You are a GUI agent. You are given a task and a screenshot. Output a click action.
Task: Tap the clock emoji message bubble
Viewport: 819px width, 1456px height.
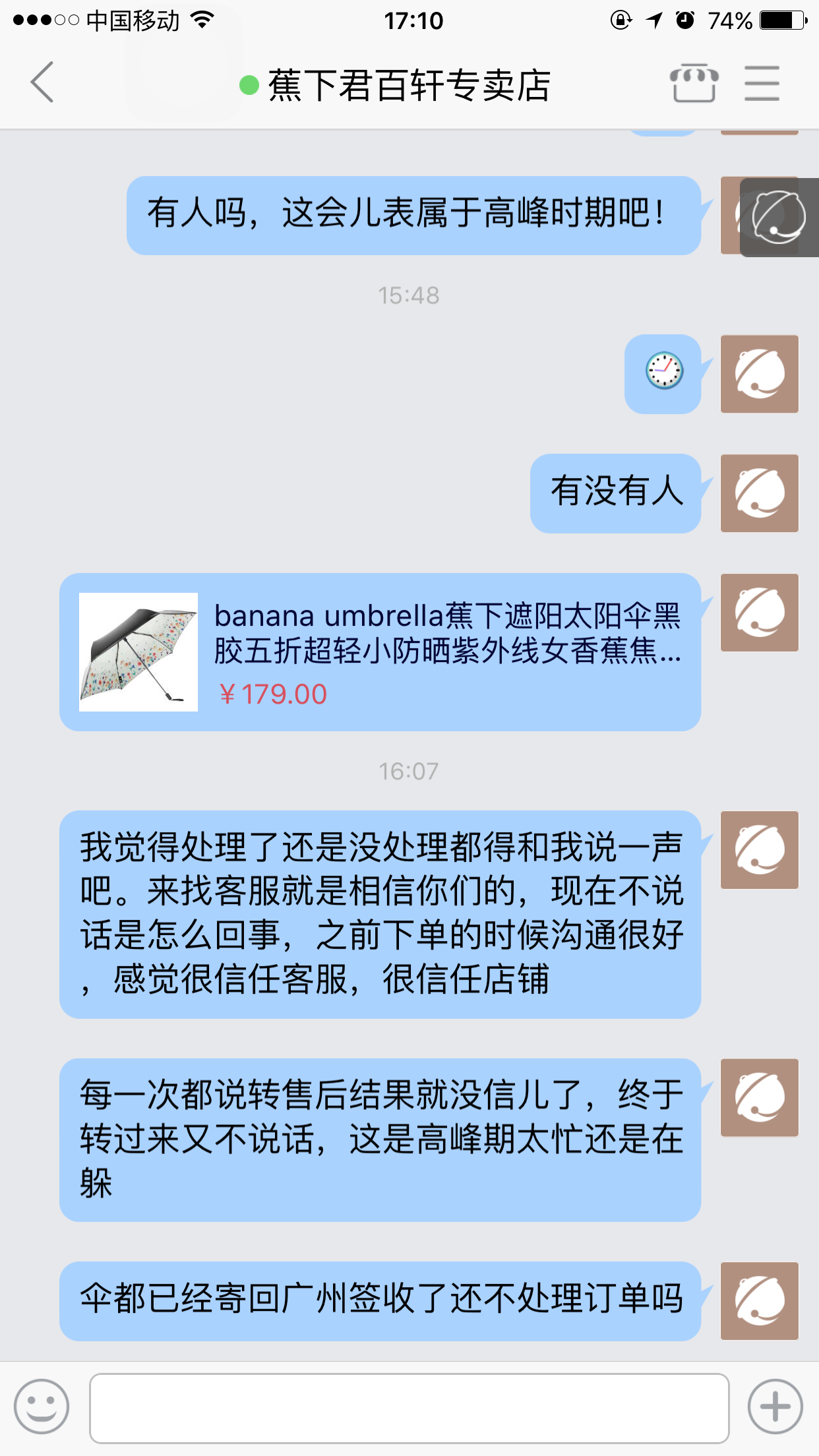[x=662, y=373]
